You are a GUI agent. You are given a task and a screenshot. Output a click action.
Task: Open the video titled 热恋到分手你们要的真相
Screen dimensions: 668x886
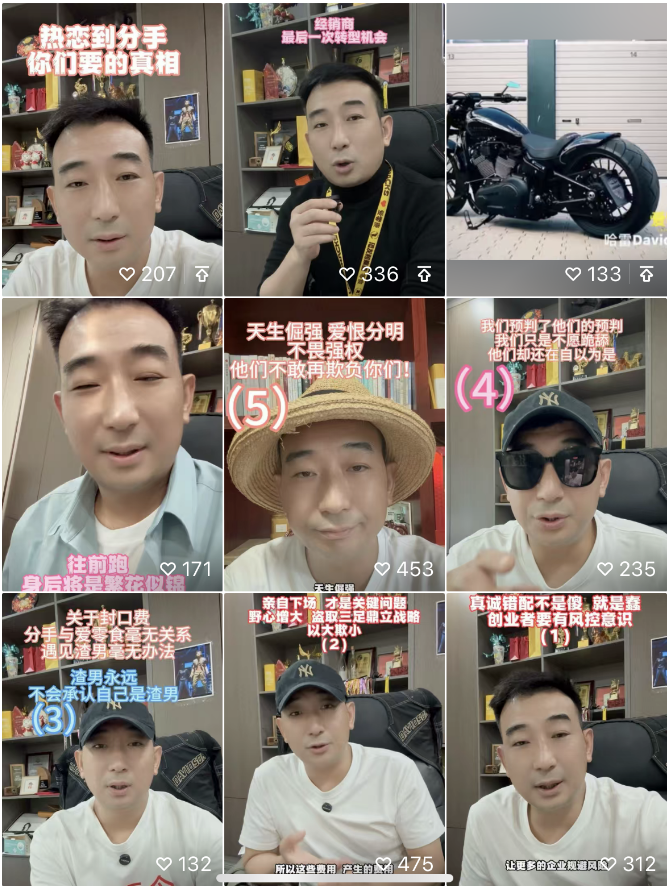click(111, 150)
